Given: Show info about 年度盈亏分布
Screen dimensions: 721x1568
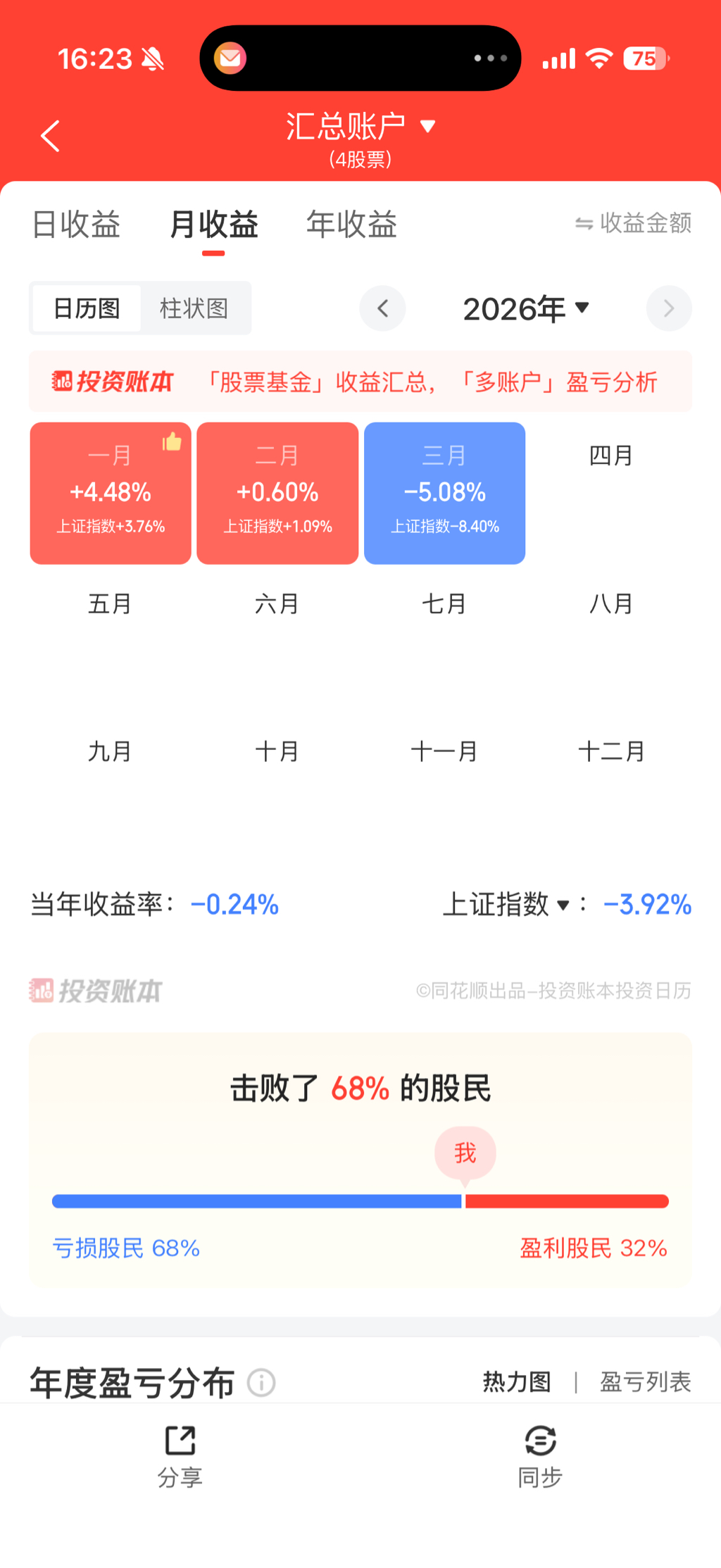Looking at the screenshot, I should [x=261, y=1382].
